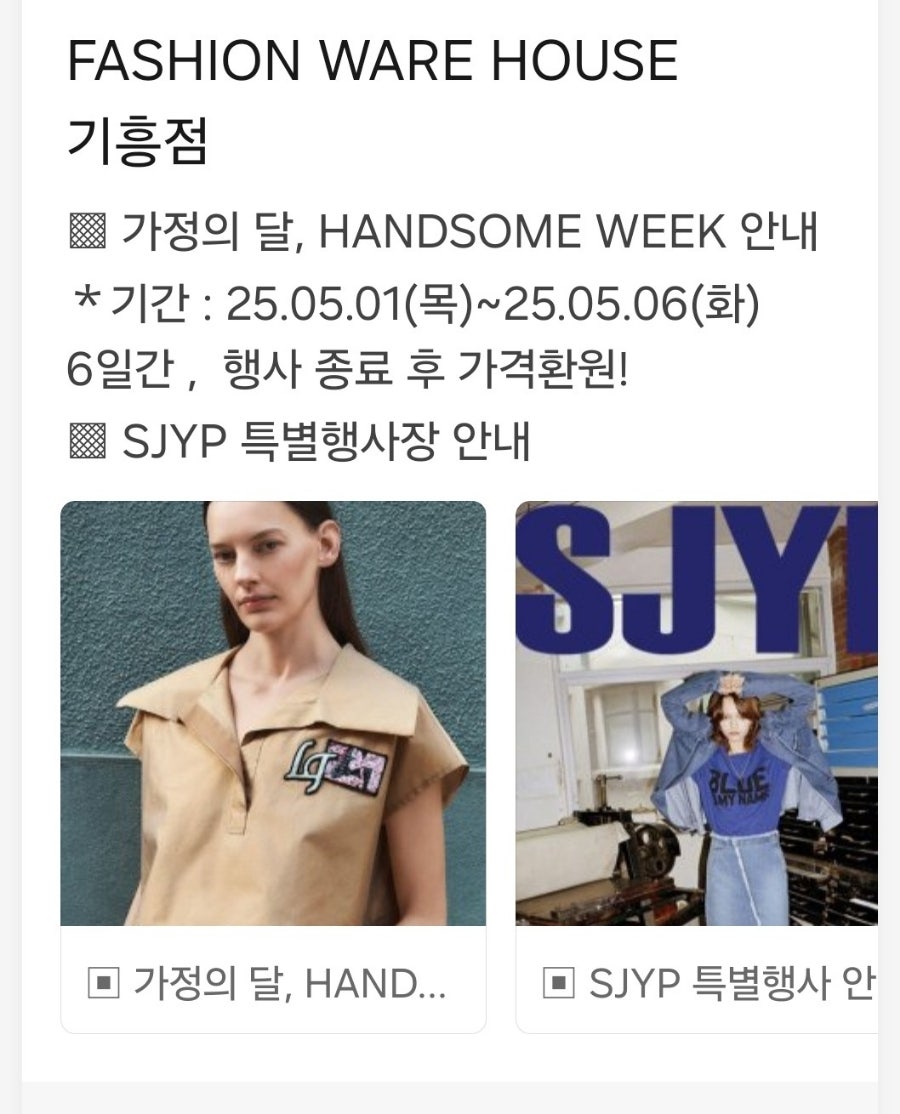
Task: Open the SJYP 특별행사 안내 card
Action: (x=697, y=765)
